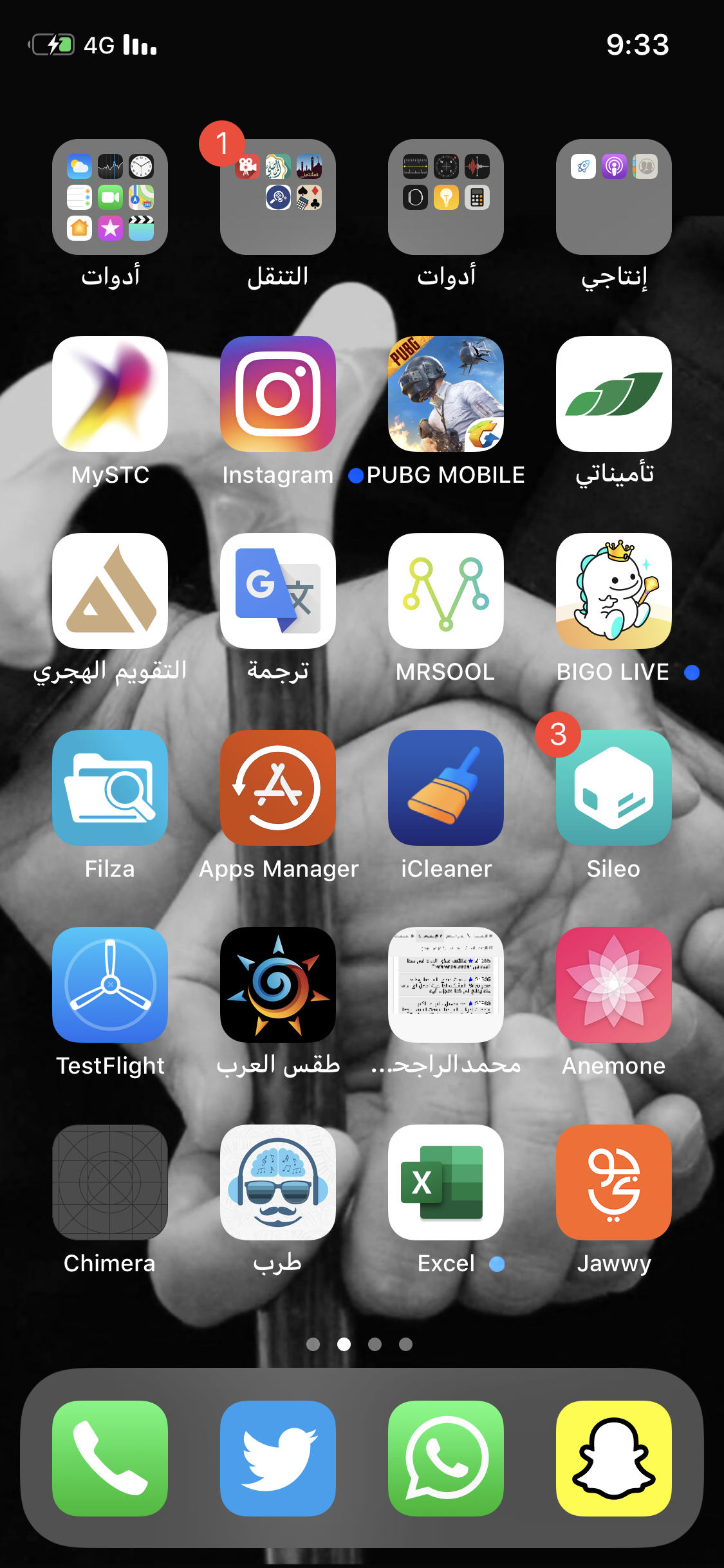Launch Google Translate ترجمة app

pyautogui.click(x=278, y=590)
